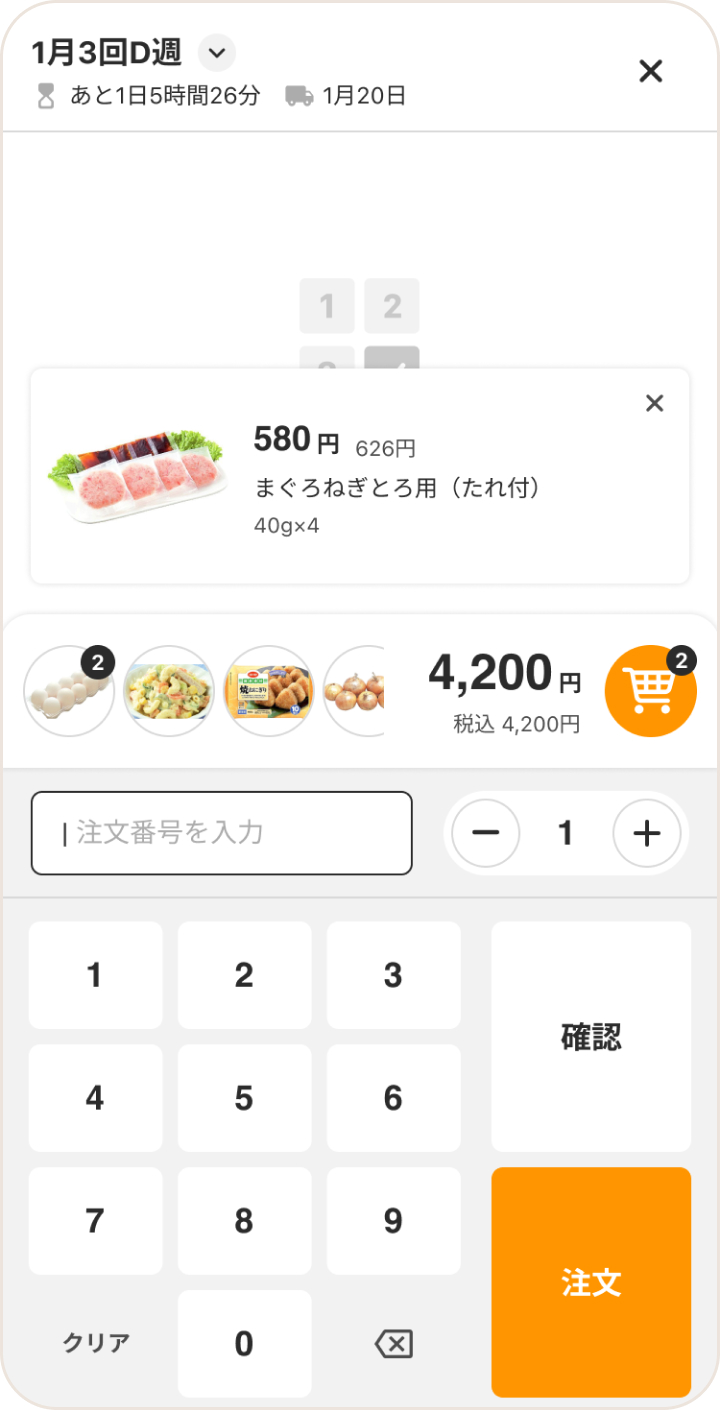Enter digit 5 on the keypad
Viewport: 720px width, 1410px height.
[x=244, y=1098]
